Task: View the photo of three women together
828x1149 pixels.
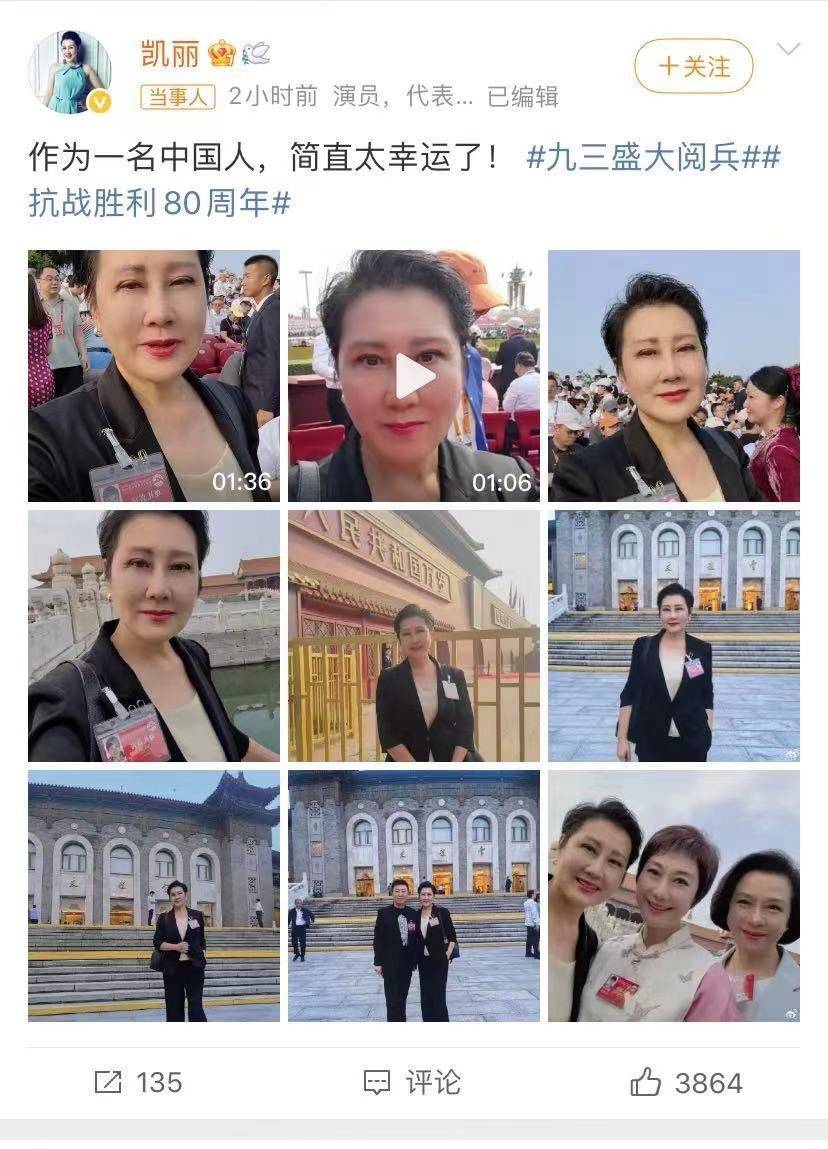Action: pyautogui.click(x=674, y=896)
